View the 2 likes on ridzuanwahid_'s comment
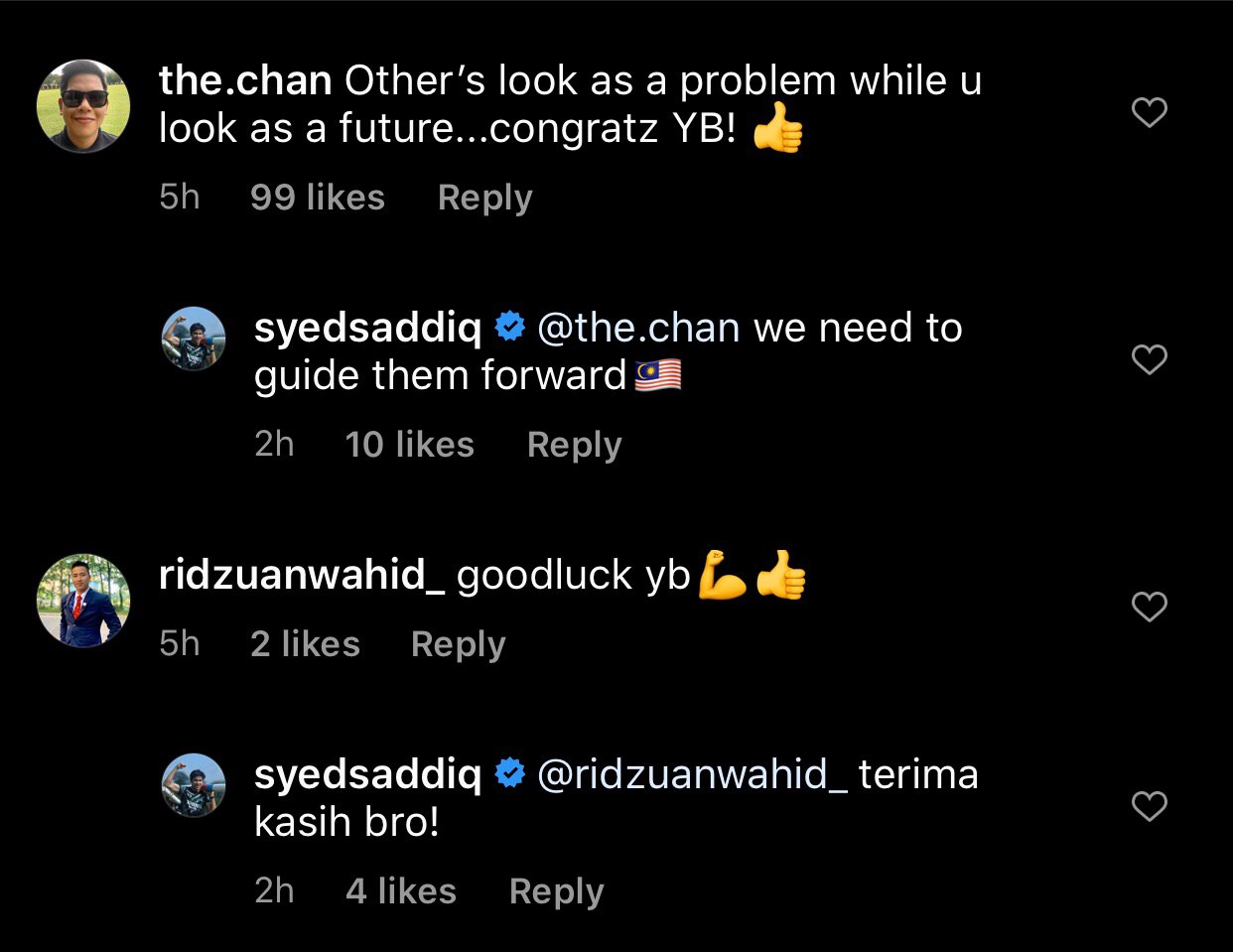Image resolution: width=1233 pixels, height=952 pixels. pos(305,644)
